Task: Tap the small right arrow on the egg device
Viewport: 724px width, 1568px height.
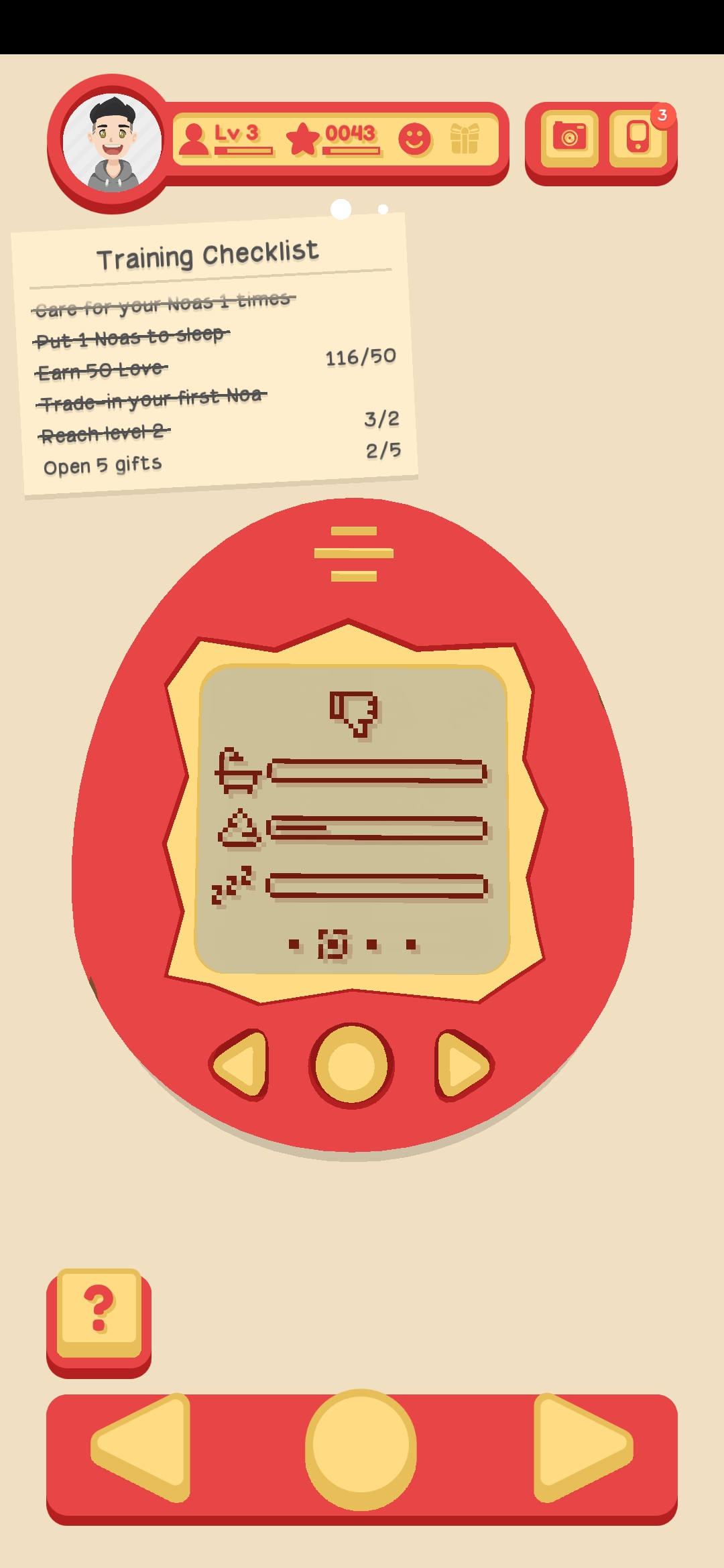Action: pos(463,1065)
